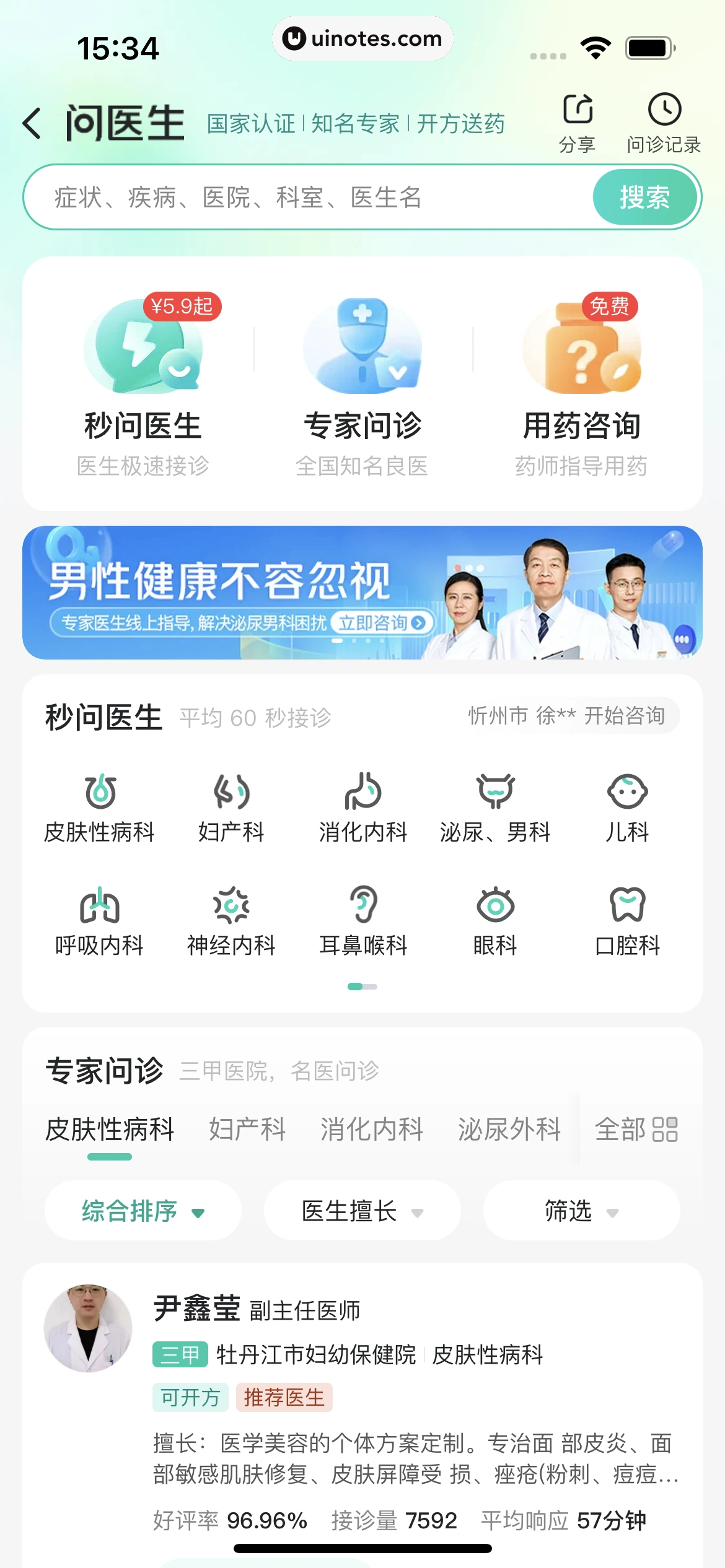The height and width of the screenshot is (1568, 725).
Task: Open free 用药咨询 medication advice
Action: tap(581, 383)
